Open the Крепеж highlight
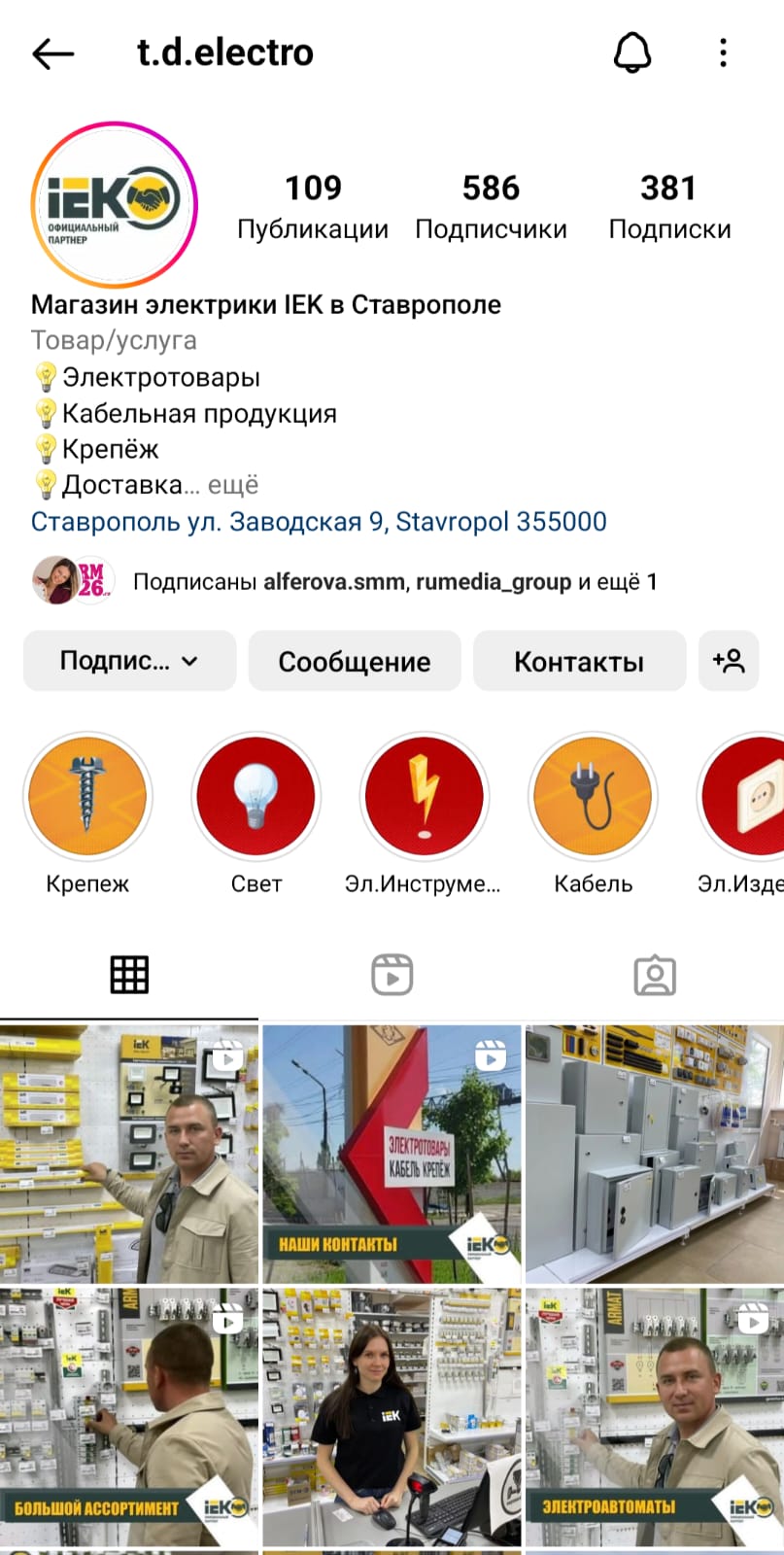This screenshot has width=784, height=1555. 87,797
